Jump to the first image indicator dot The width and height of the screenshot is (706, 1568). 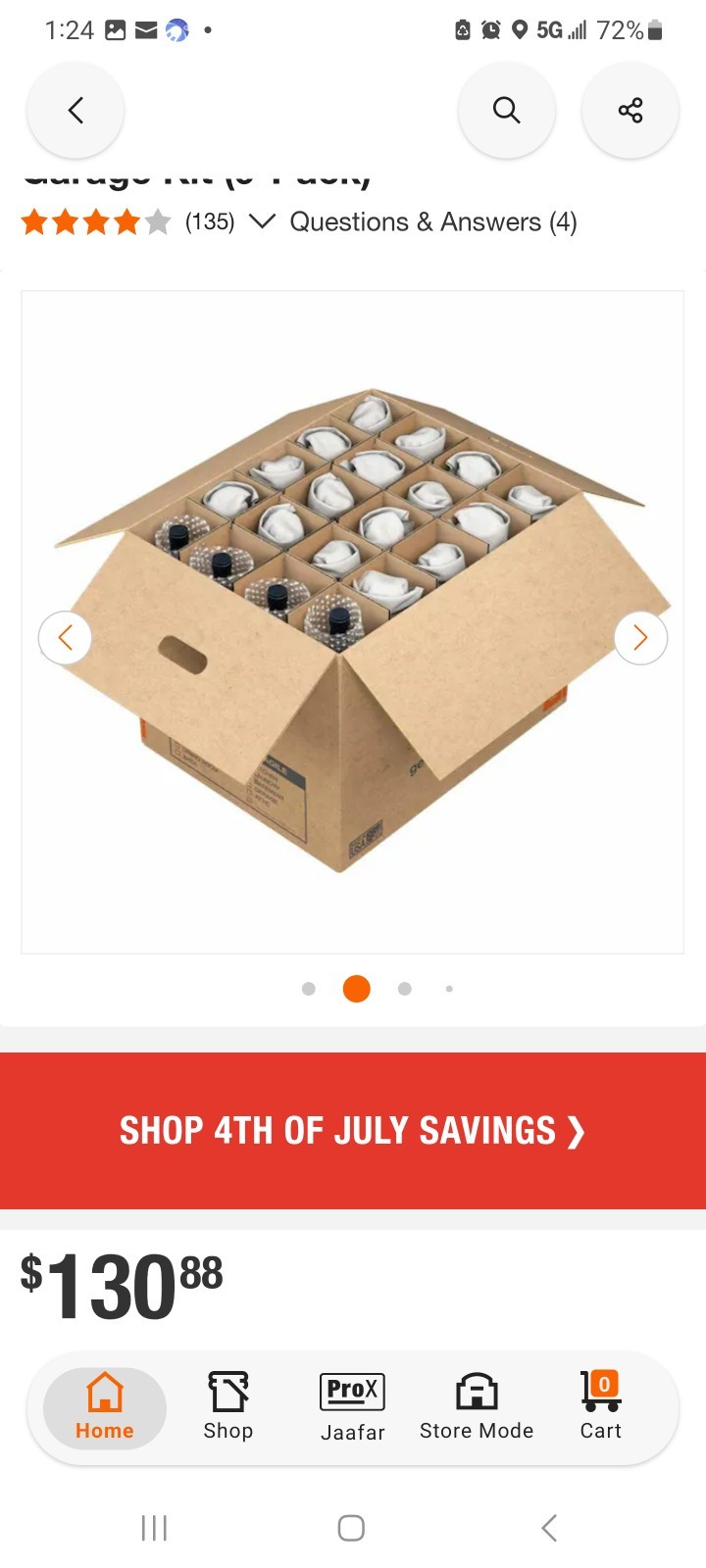[x=309, y=989]
